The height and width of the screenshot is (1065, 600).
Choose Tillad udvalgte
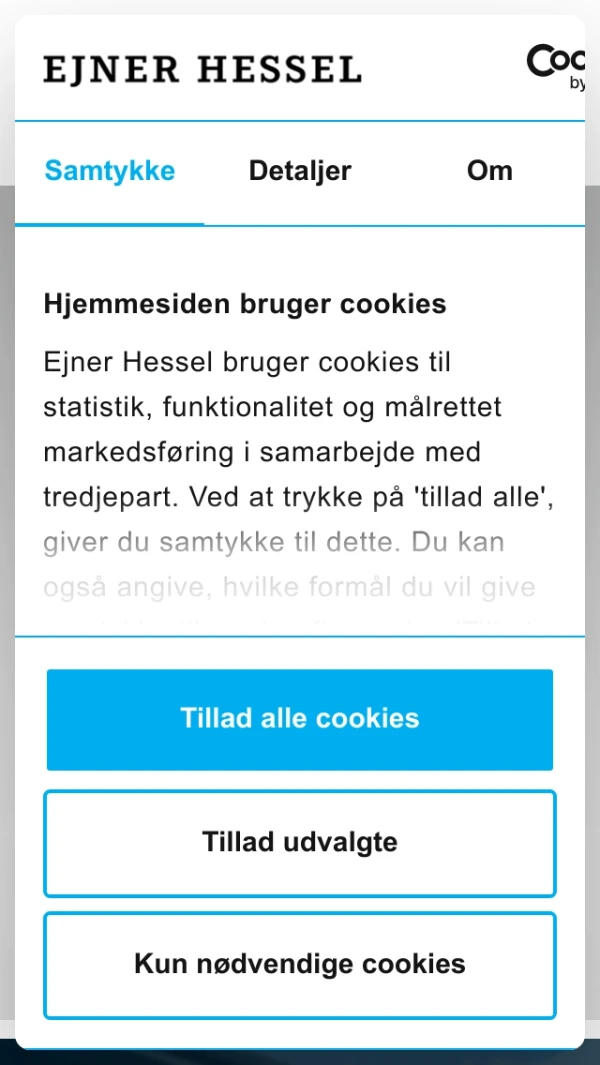point(300,842)
